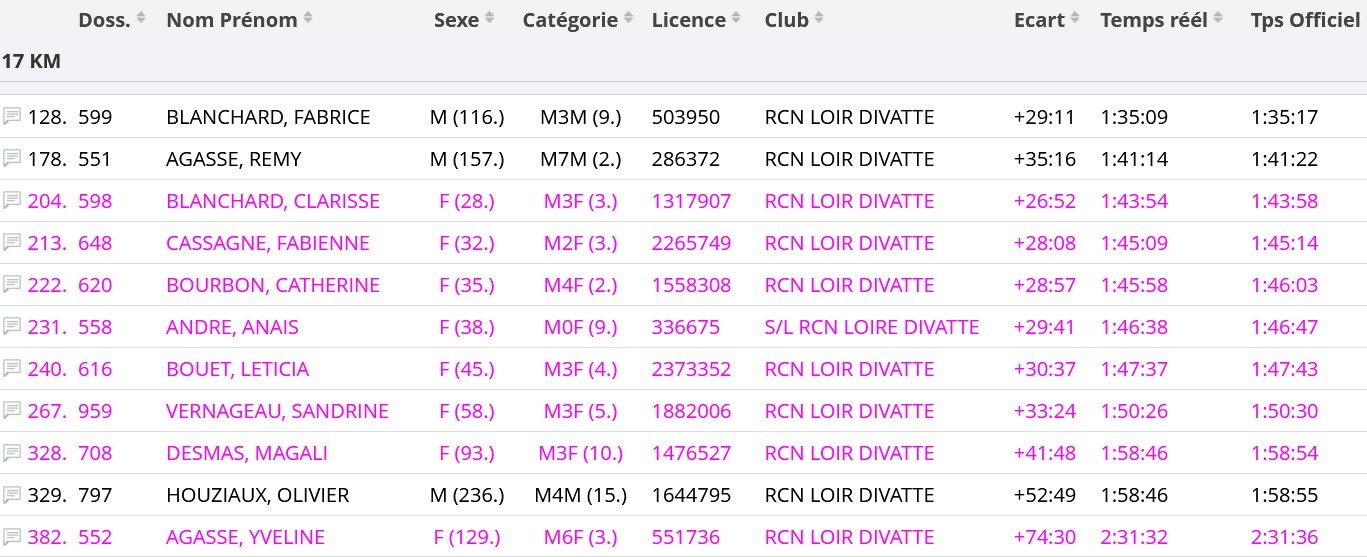Sort the table by Nom Prénom
The width and height of the screenshot is (1367, 557).
(x=308, y=19)
